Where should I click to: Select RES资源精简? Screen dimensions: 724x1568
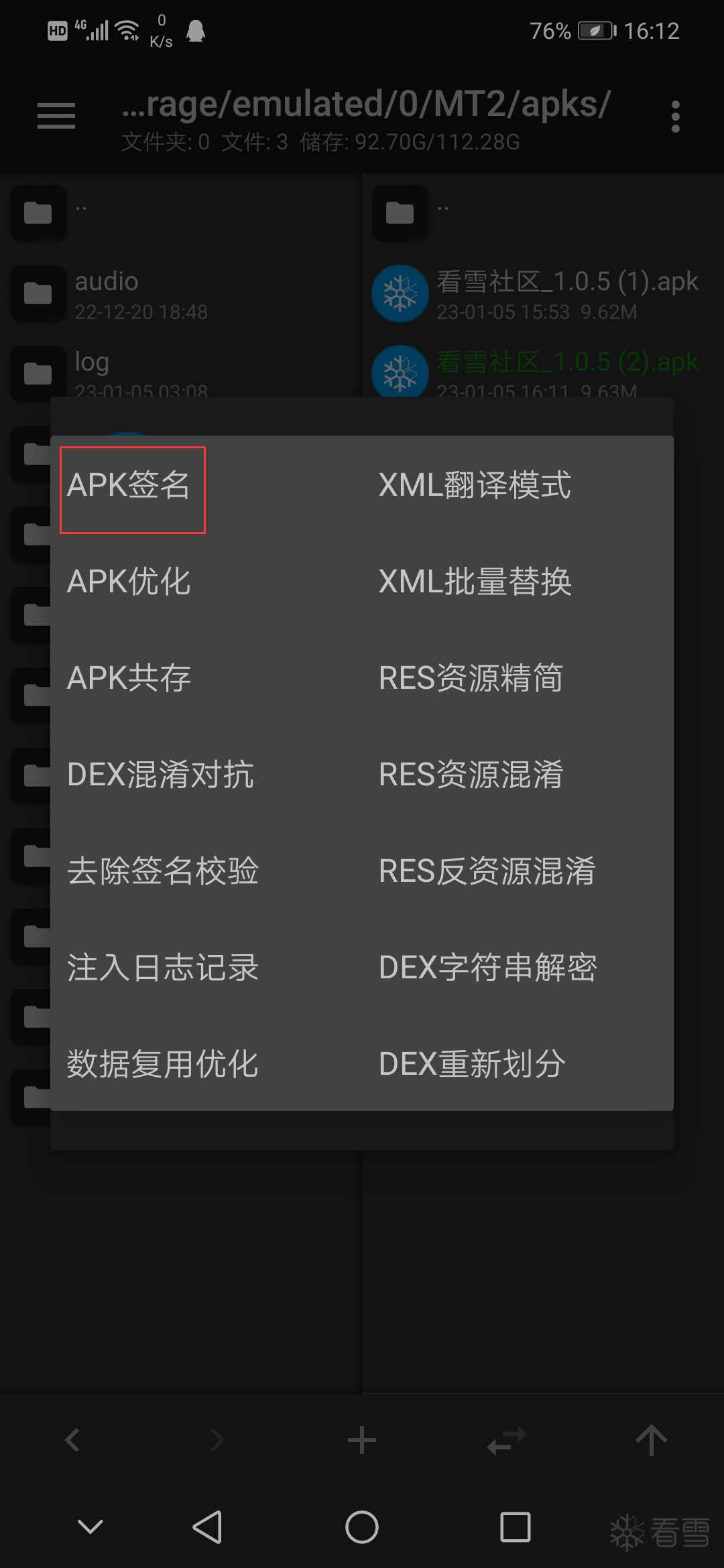(x=471, y=678)
